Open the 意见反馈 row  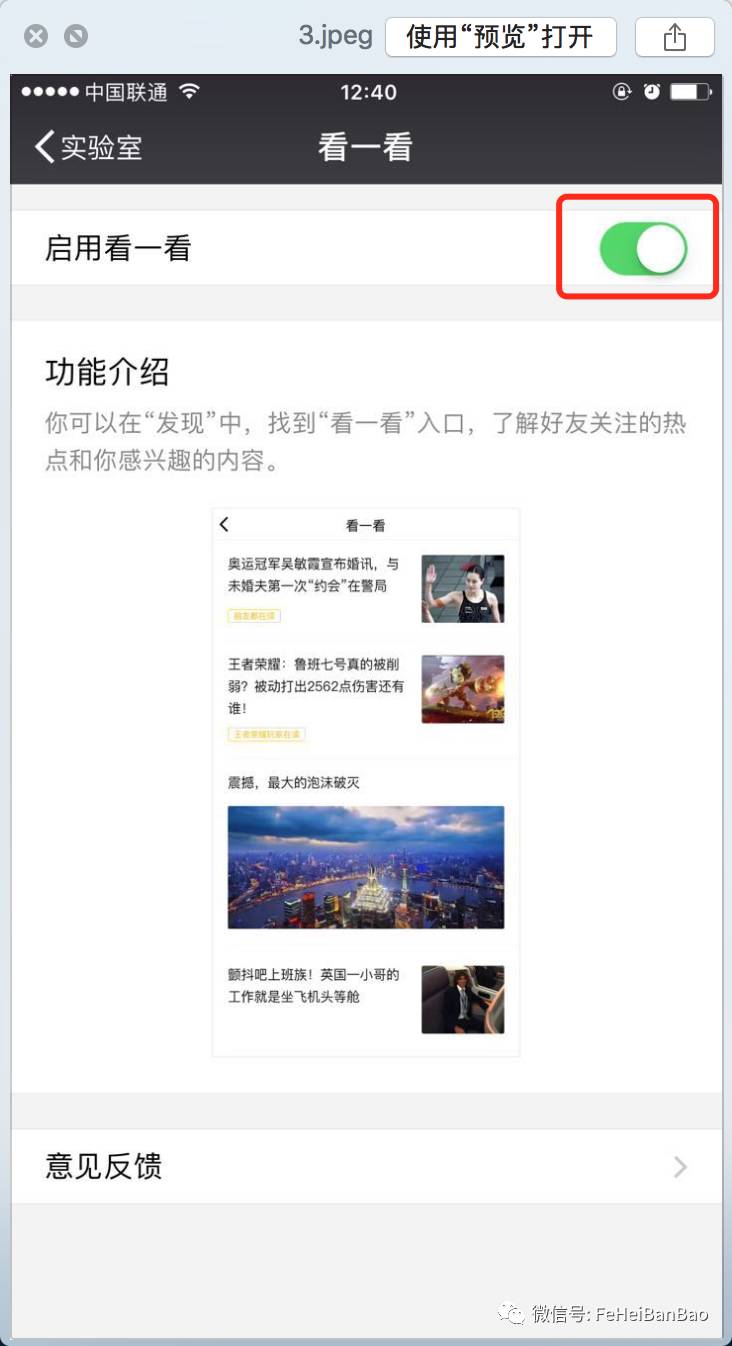[366, 1166]
